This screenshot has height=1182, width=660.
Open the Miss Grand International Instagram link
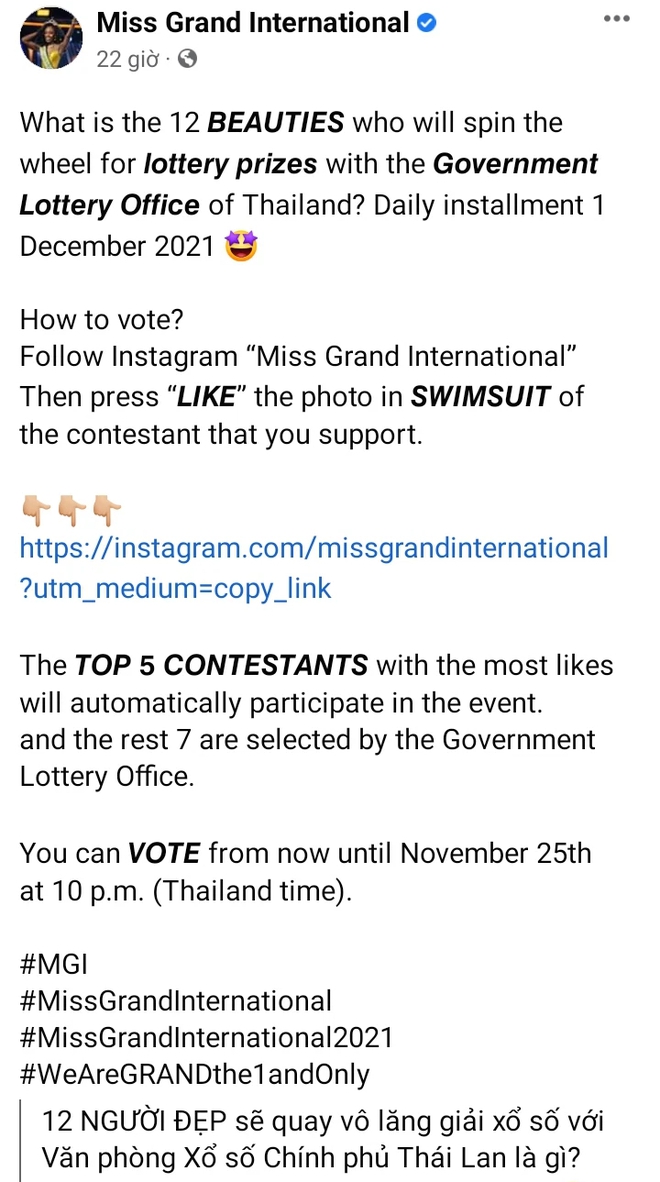point(313,567)
